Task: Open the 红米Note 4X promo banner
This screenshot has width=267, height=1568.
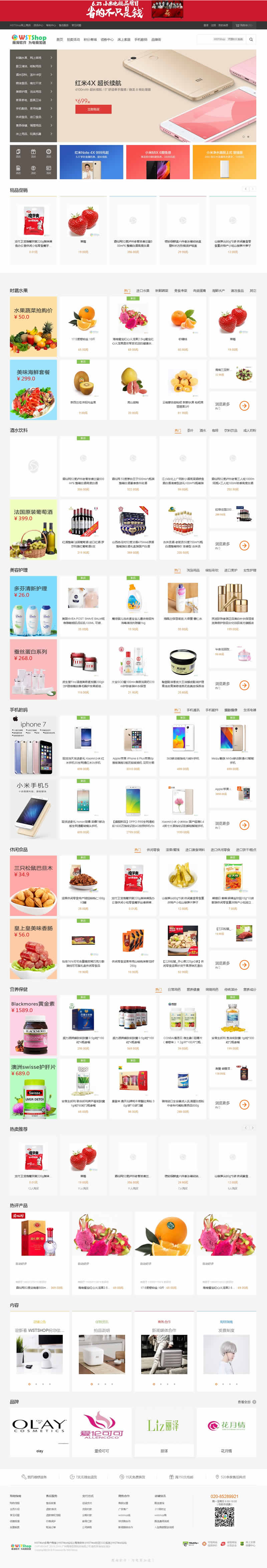Action: tap(91, 162)
